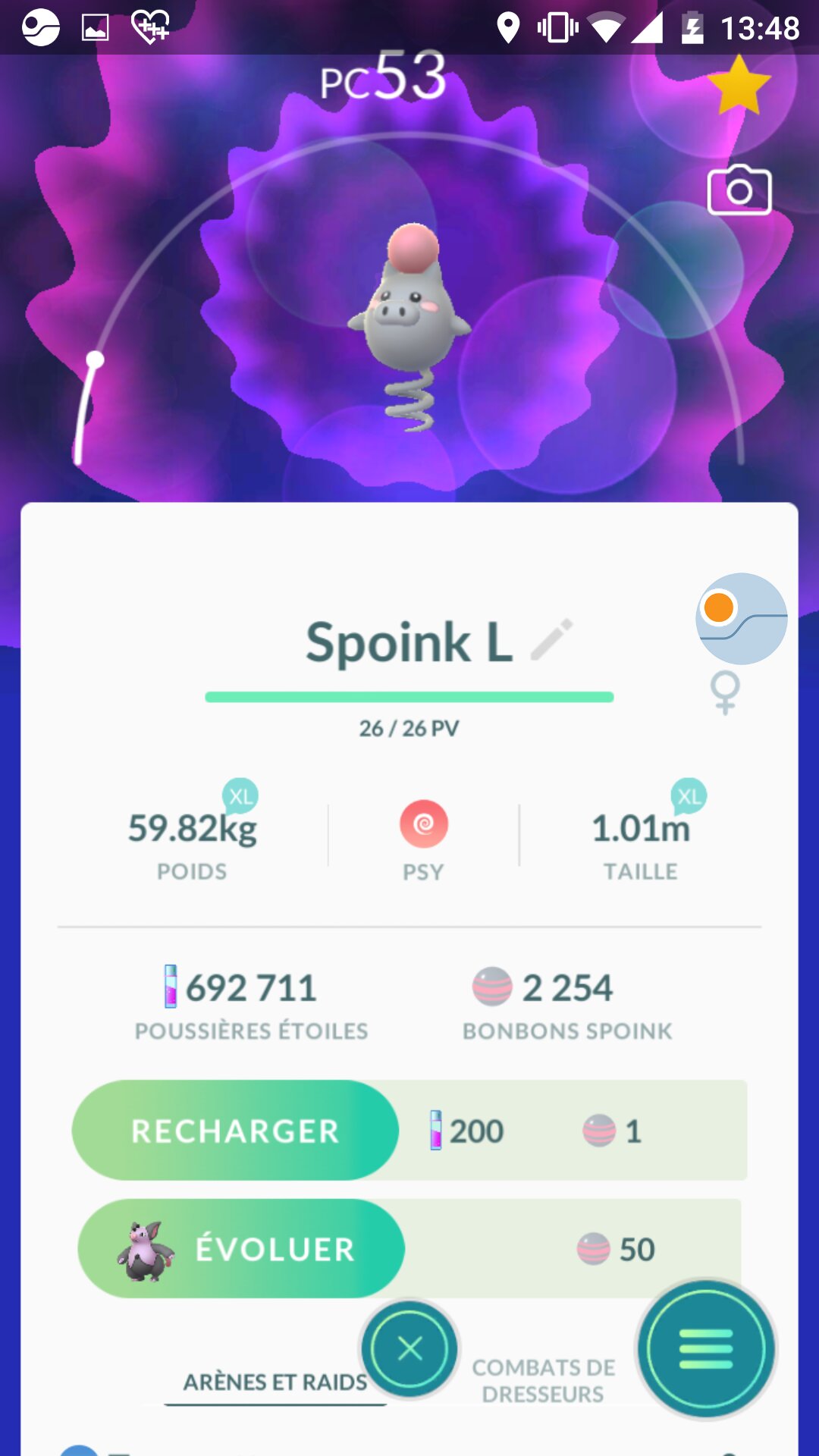819x1456 pixels.
Task: Close the Pokémon detail screen
Action: click(409, 1349)
